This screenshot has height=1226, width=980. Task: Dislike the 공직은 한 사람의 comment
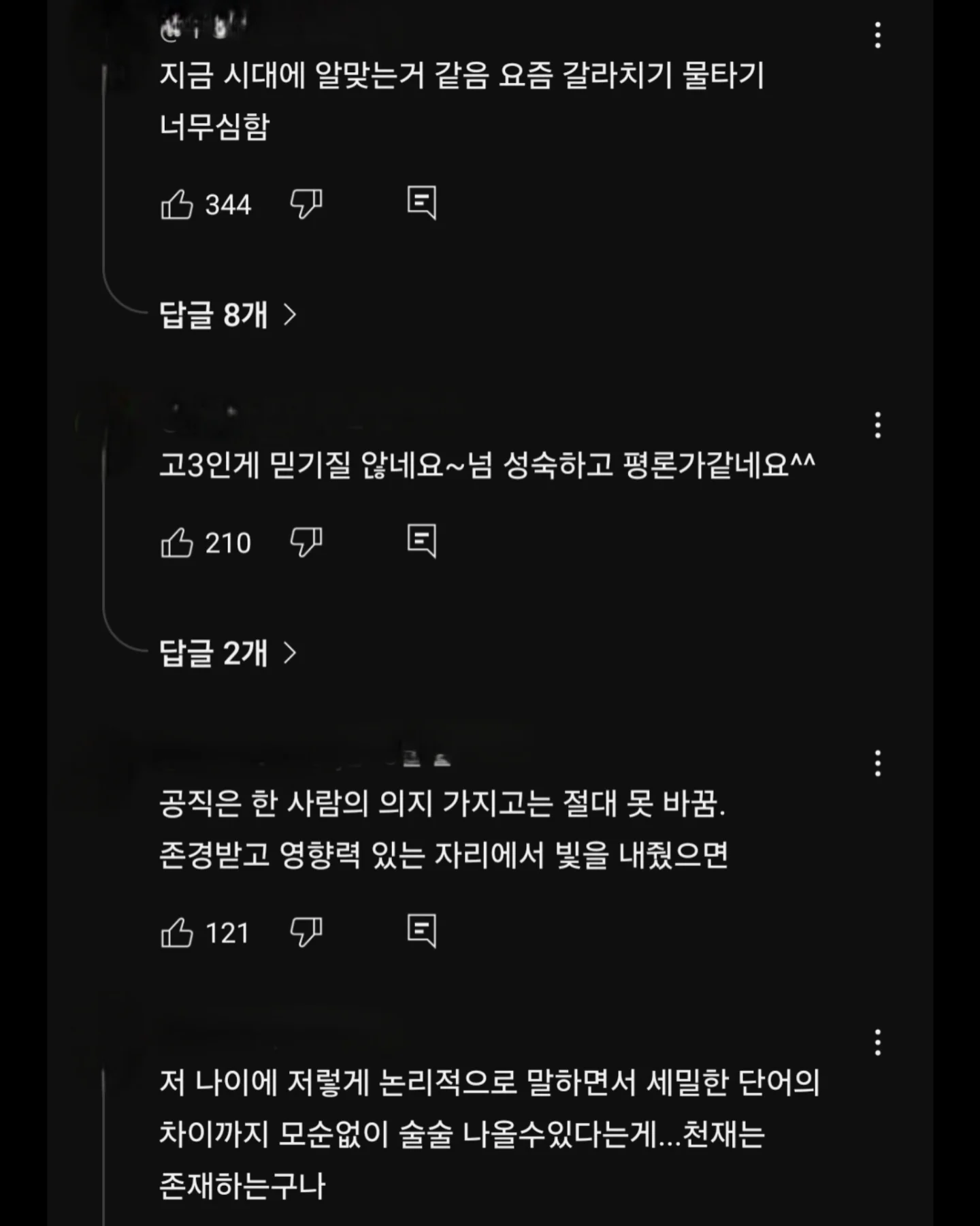click(306, 932)
